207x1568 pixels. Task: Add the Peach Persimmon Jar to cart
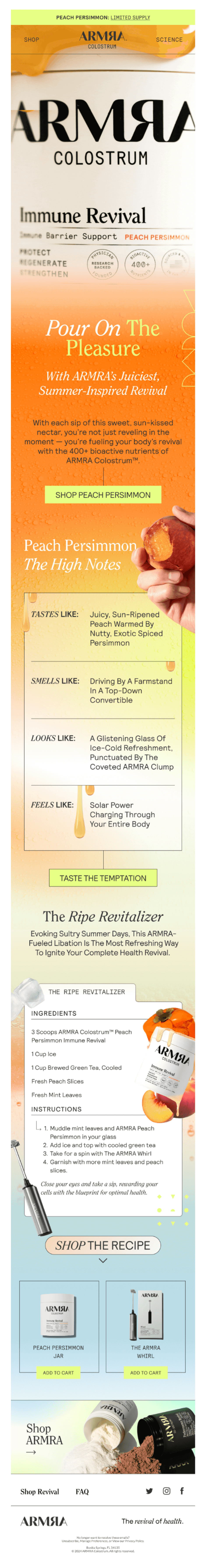[58, 1373]
